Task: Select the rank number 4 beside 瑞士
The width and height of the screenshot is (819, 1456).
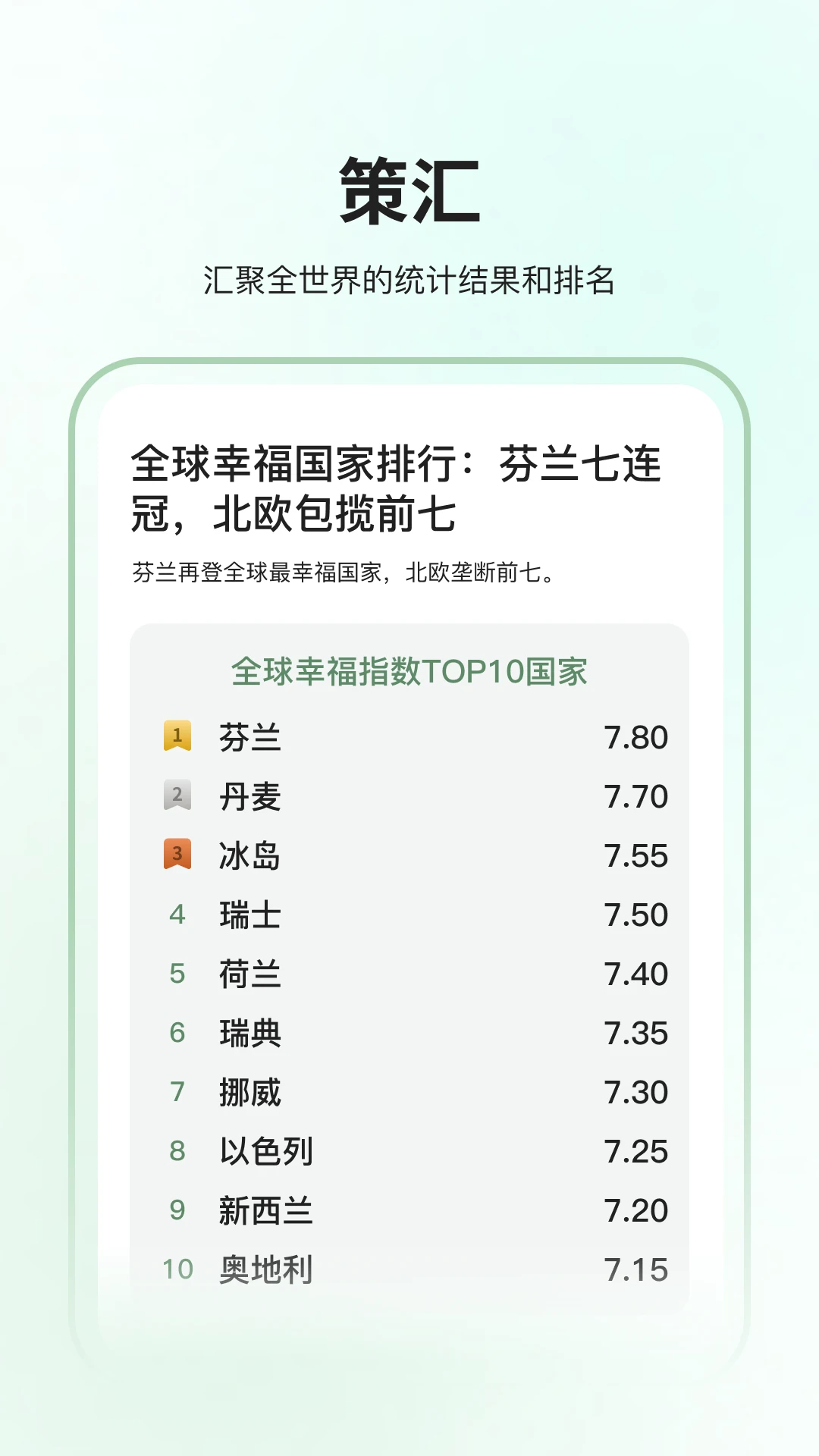Action: (176, 915)
